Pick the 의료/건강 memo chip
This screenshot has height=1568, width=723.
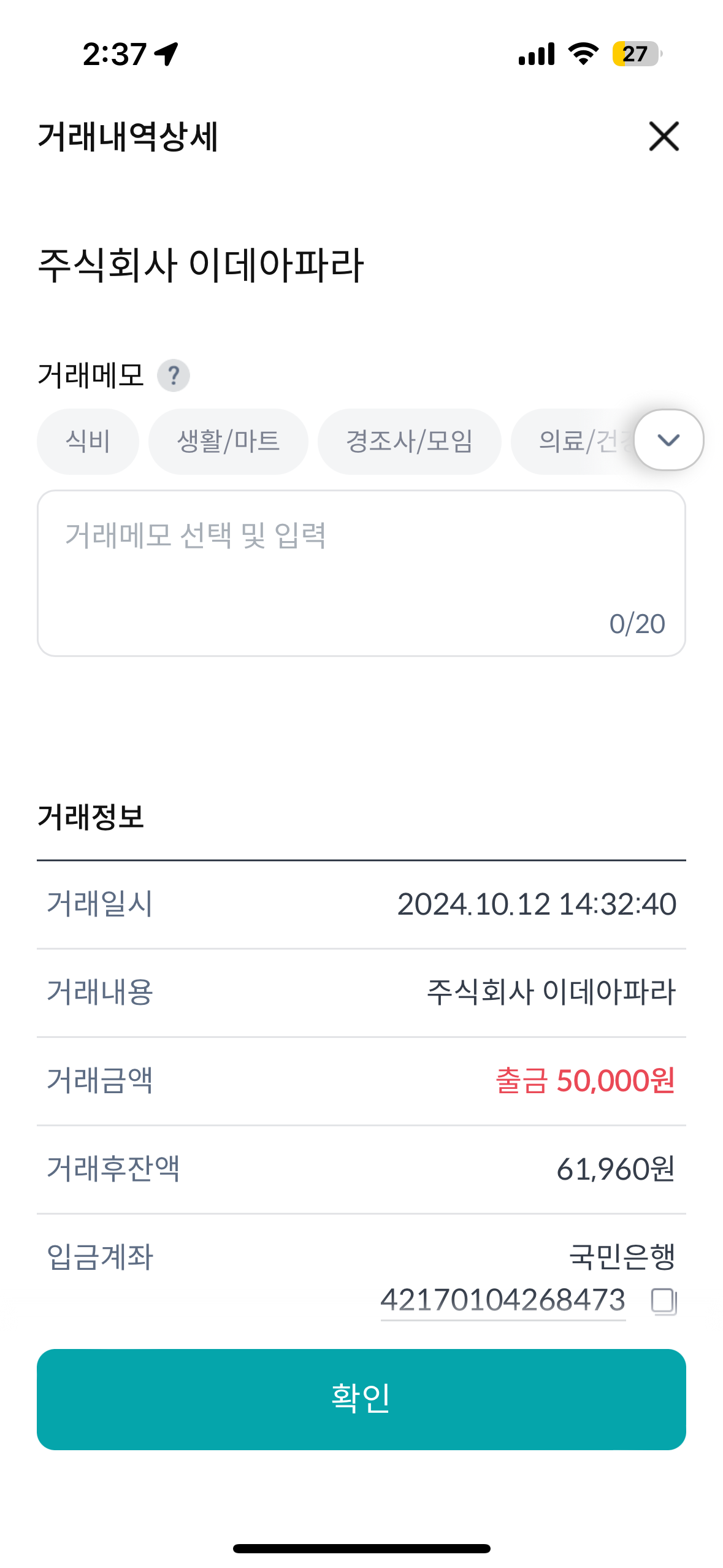click(x=576, y=442)
